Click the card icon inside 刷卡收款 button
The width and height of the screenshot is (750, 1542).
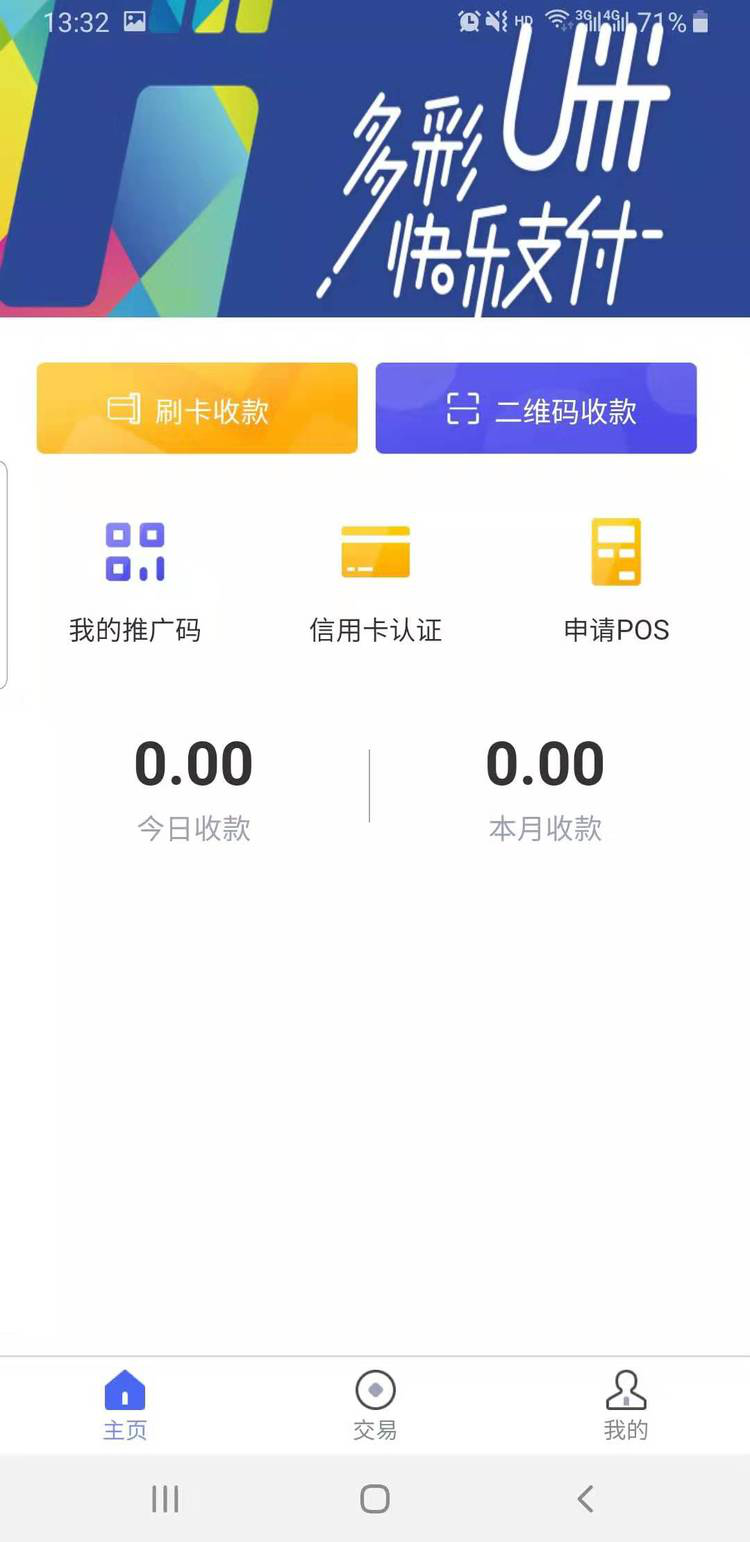[123, 407]
